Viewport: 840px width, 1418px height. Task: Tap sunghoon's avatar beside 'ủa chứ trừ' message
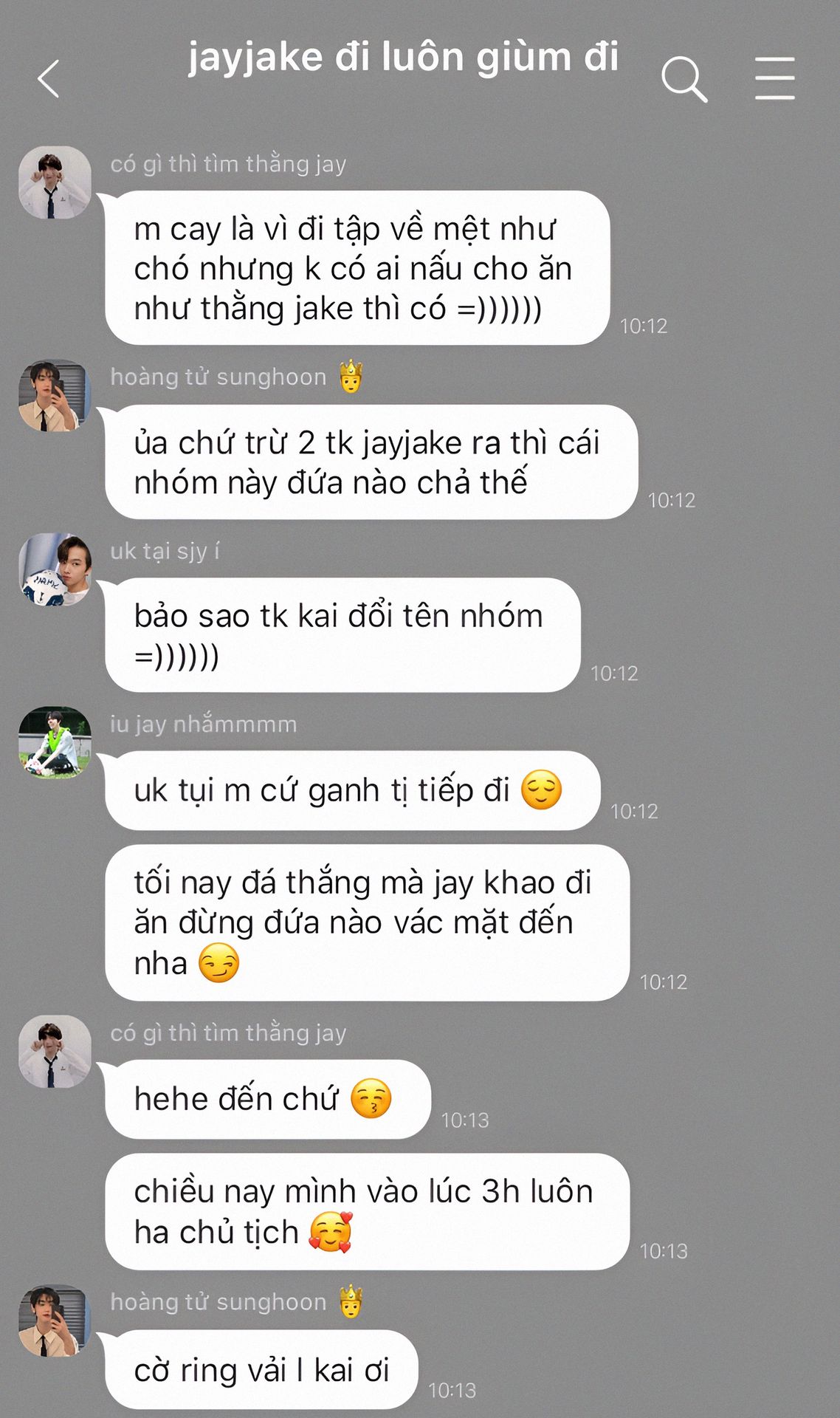[x=55, y=396]
